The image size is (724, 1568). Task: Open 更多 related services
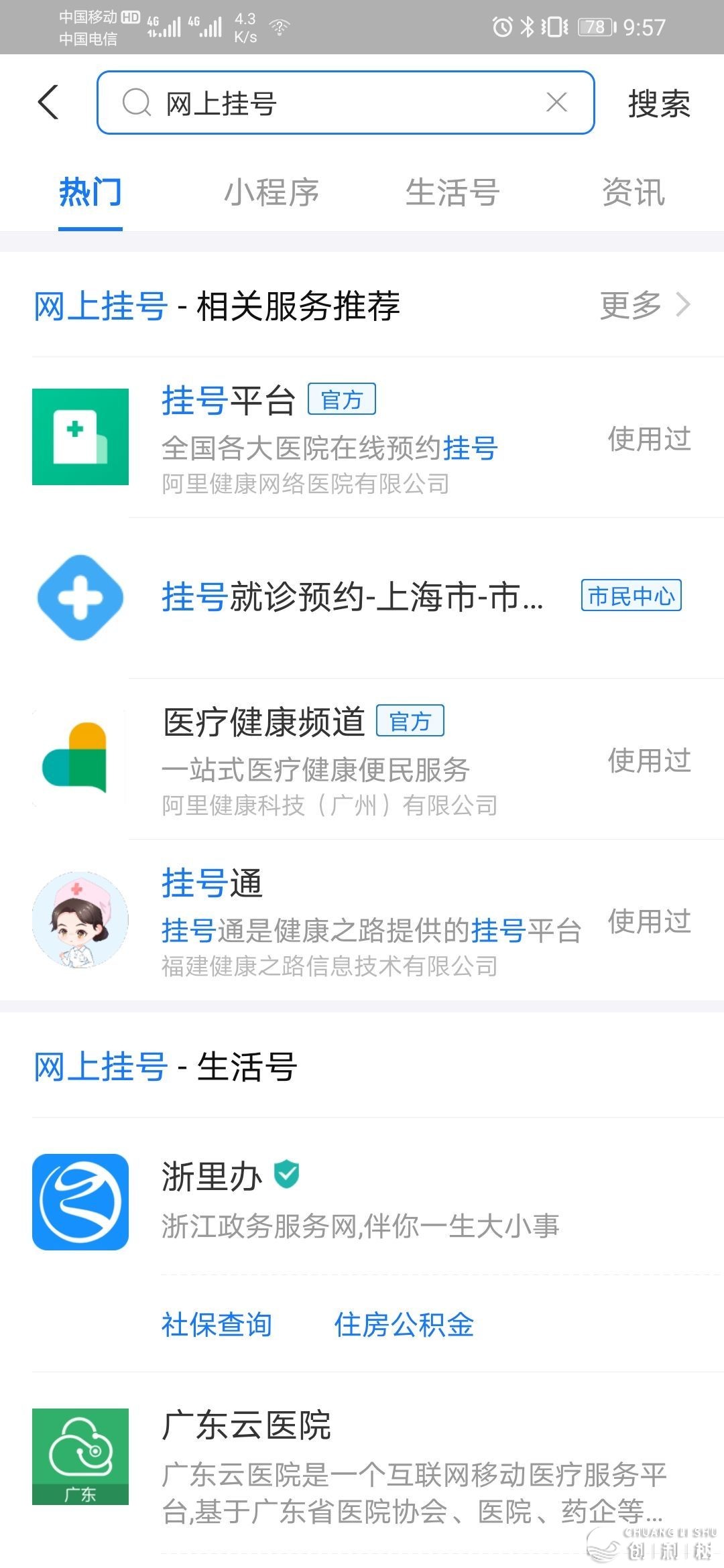[x=644, y=306]
